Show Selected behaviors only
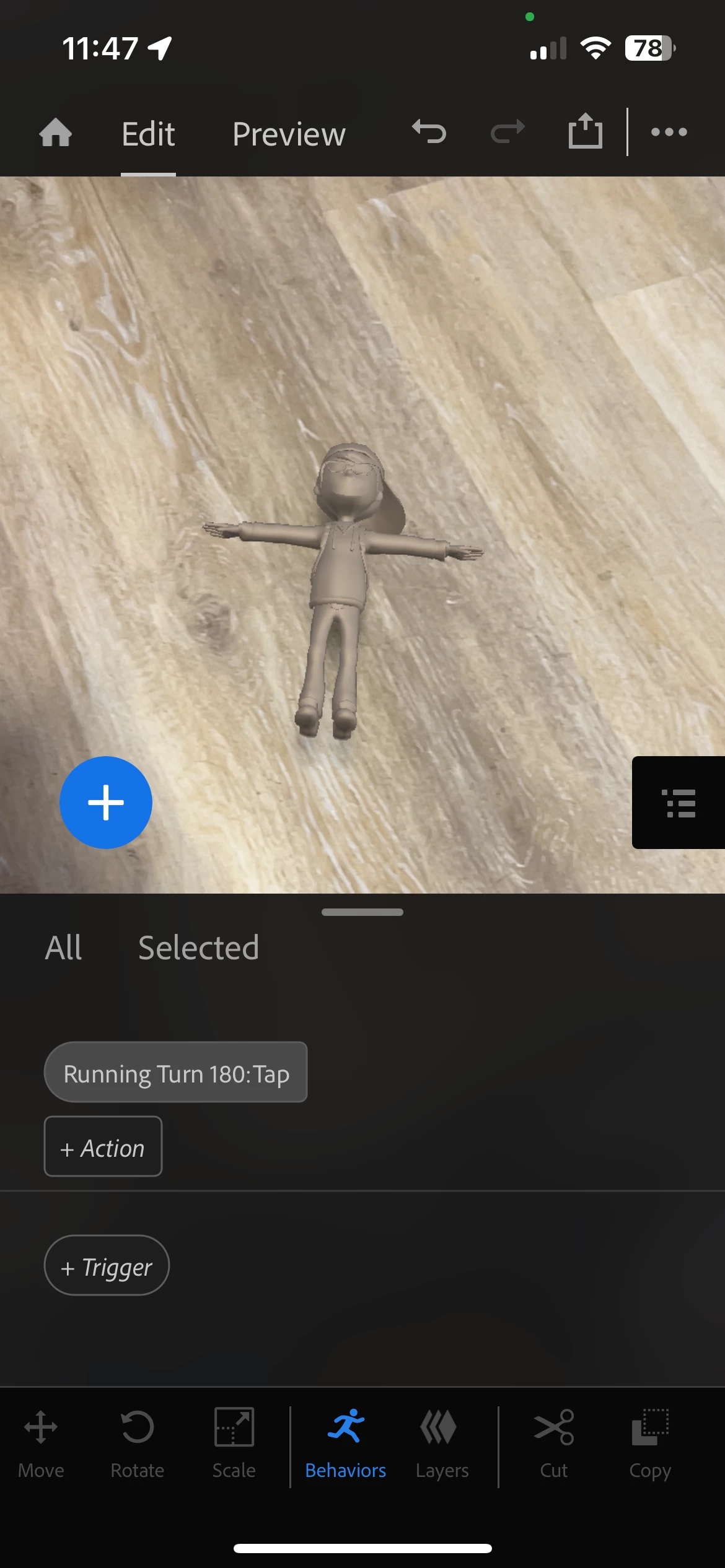 click(x=198, y=947)
